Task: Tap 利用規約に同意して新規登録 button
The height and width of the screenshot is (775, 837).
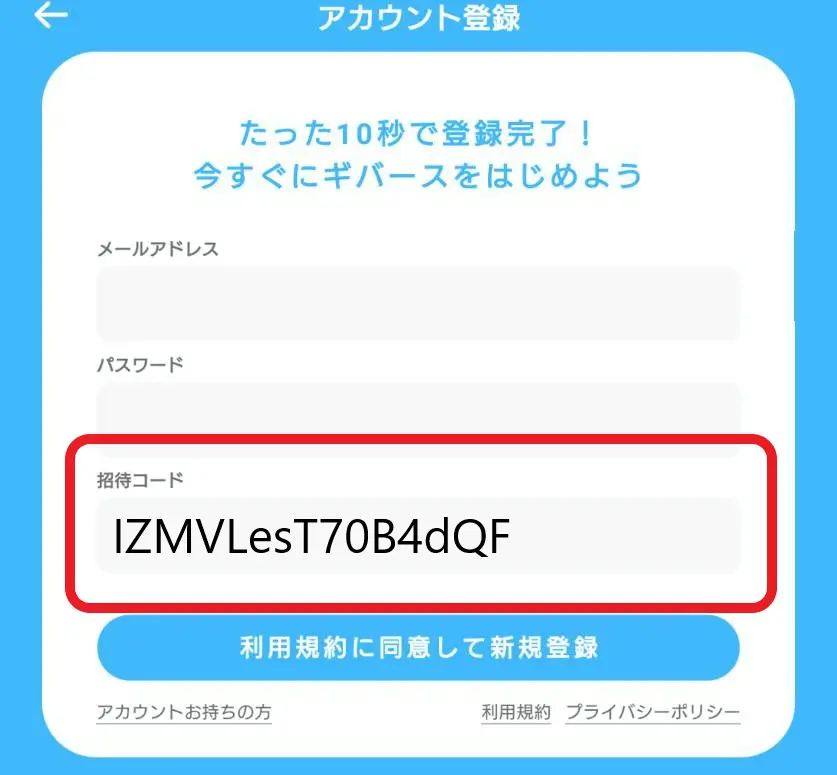Action: pyautogui.click(x=418, y=647)
